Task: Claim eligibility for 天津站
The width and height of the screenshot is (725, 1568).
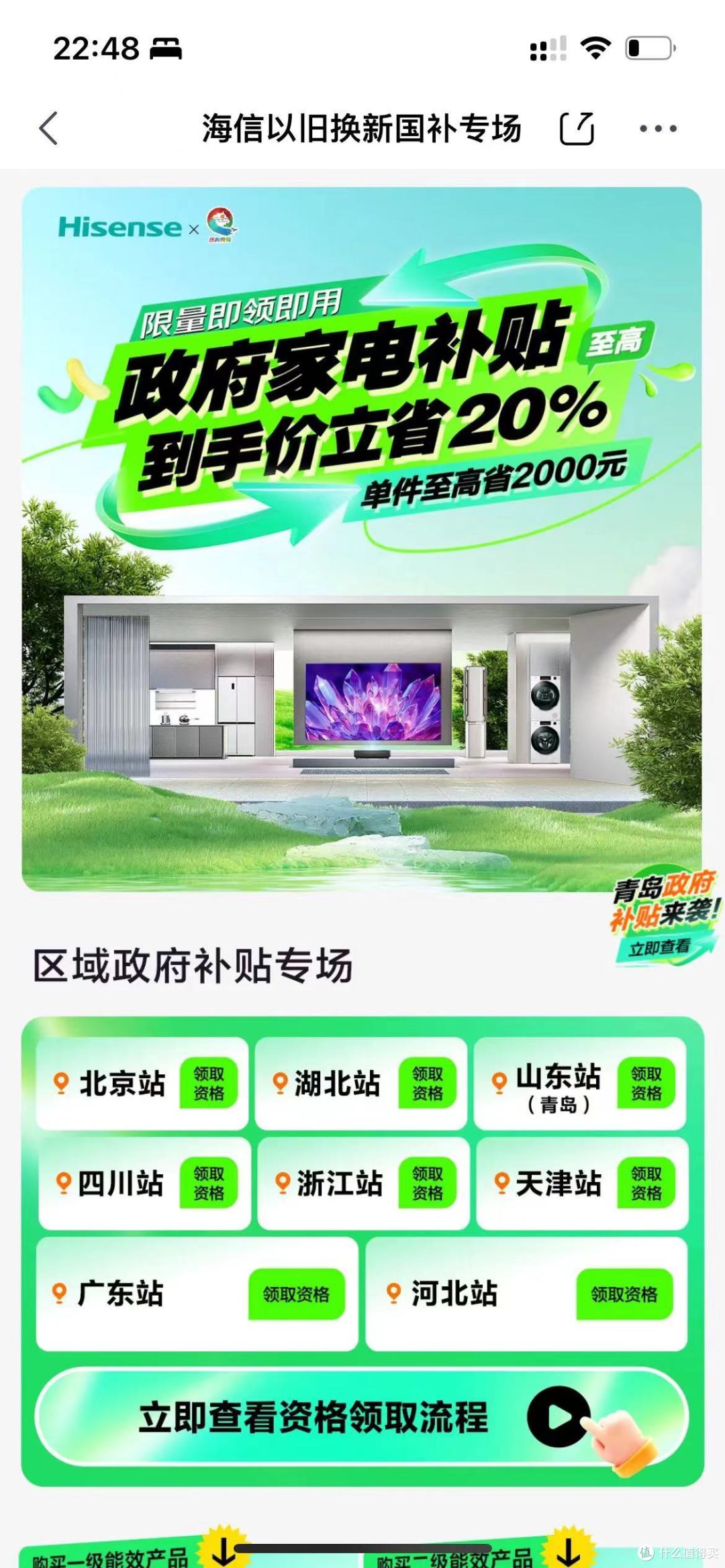Action: point(646,1183)
